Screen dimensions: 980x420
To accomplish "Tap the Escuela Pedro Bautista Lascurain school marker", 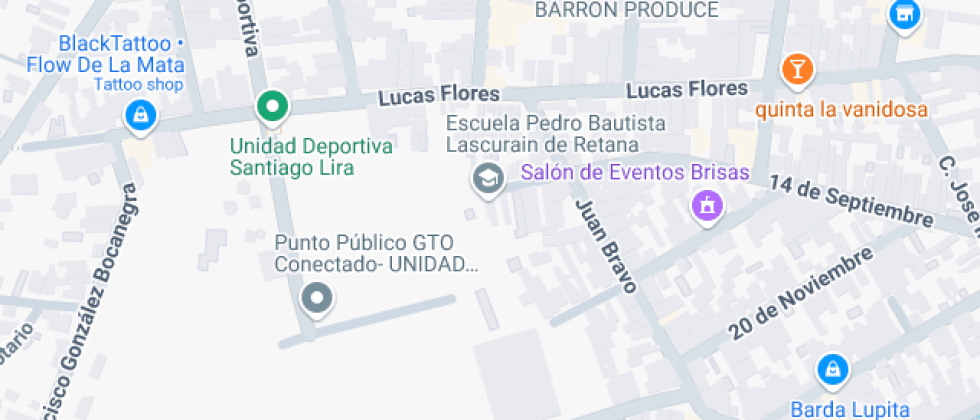I will coord(487,180).
